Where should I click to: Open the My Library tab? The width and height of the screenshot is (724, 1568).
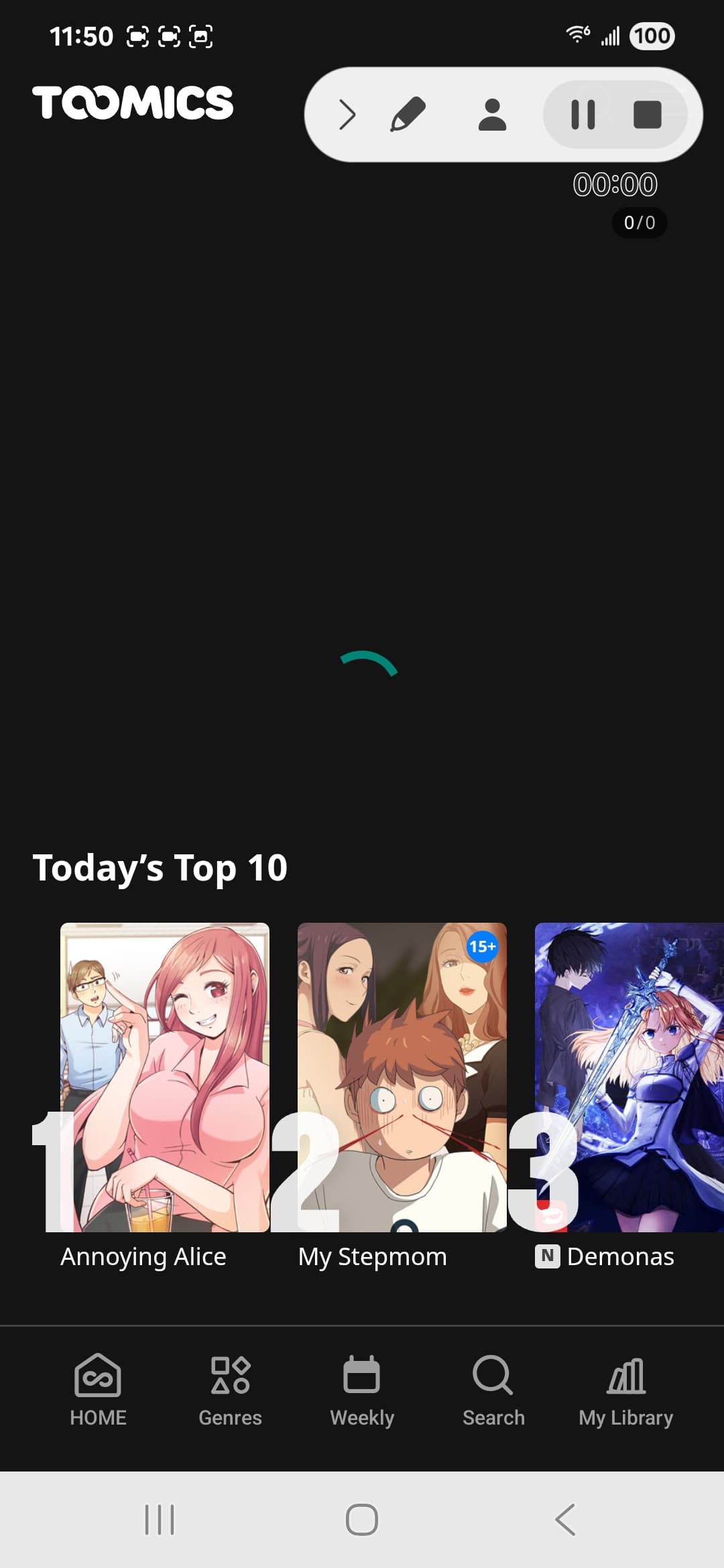tap(625, 1390)
